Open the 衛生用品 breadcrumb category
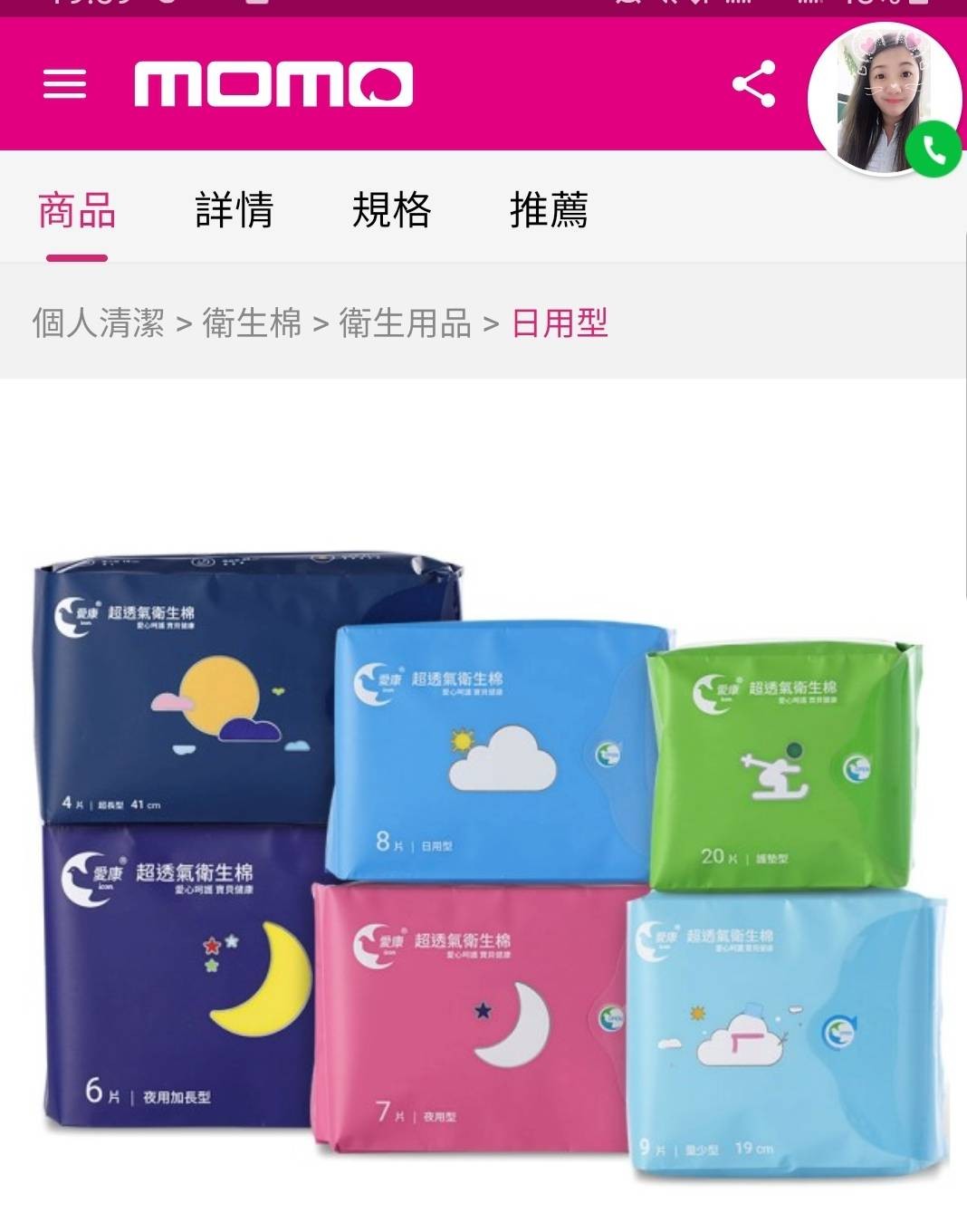This screenshot has width=967, height=1232. click(x=405, y=322)
